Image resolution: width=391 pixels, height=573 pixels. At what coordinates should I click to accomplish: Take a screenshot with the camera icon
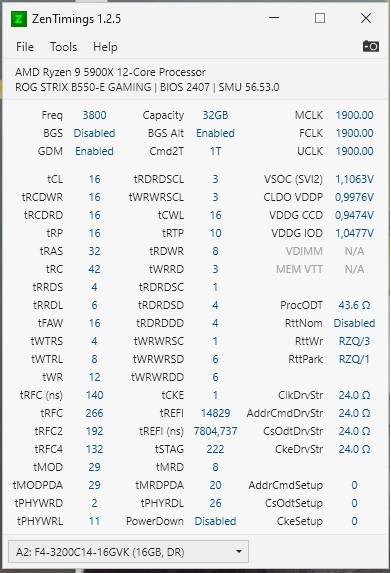point(371,46)
